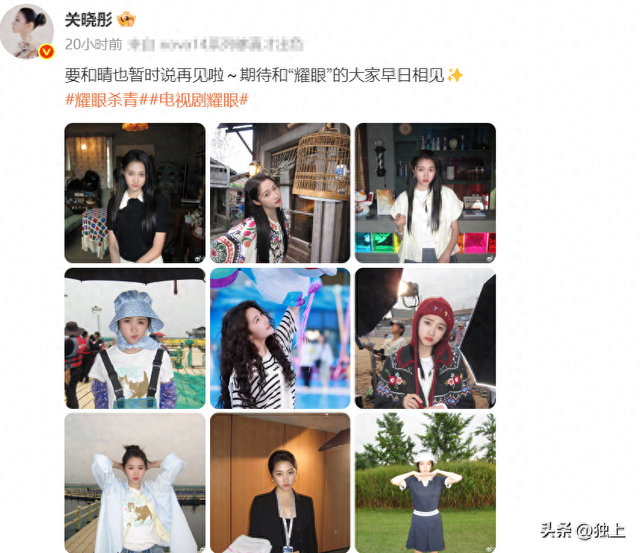The image size is (640, 553).
Task: Open the curly hair striped shirt photo
Action: pyautogui.click(x=280, y=338)
